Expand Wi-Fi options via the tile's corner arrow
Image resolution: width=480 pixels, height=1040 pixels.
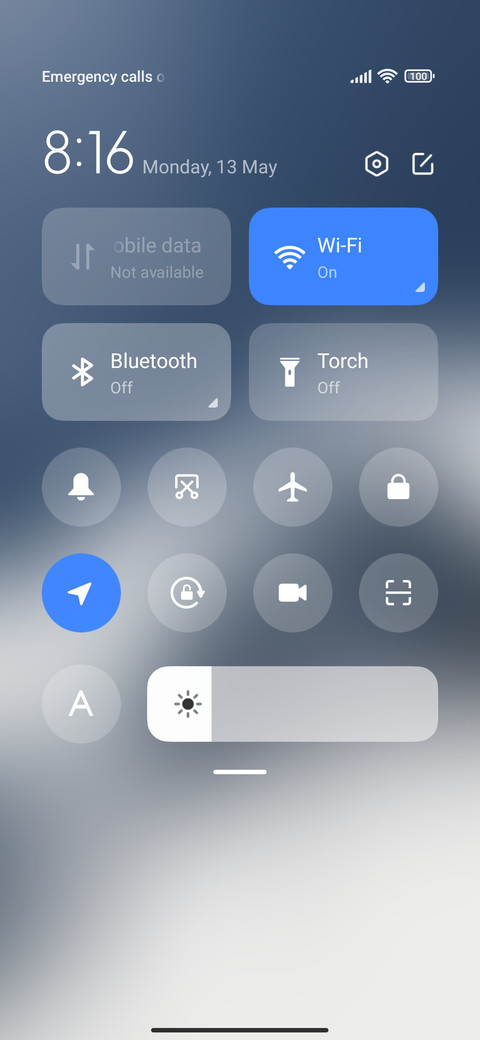tap(420, 287)
